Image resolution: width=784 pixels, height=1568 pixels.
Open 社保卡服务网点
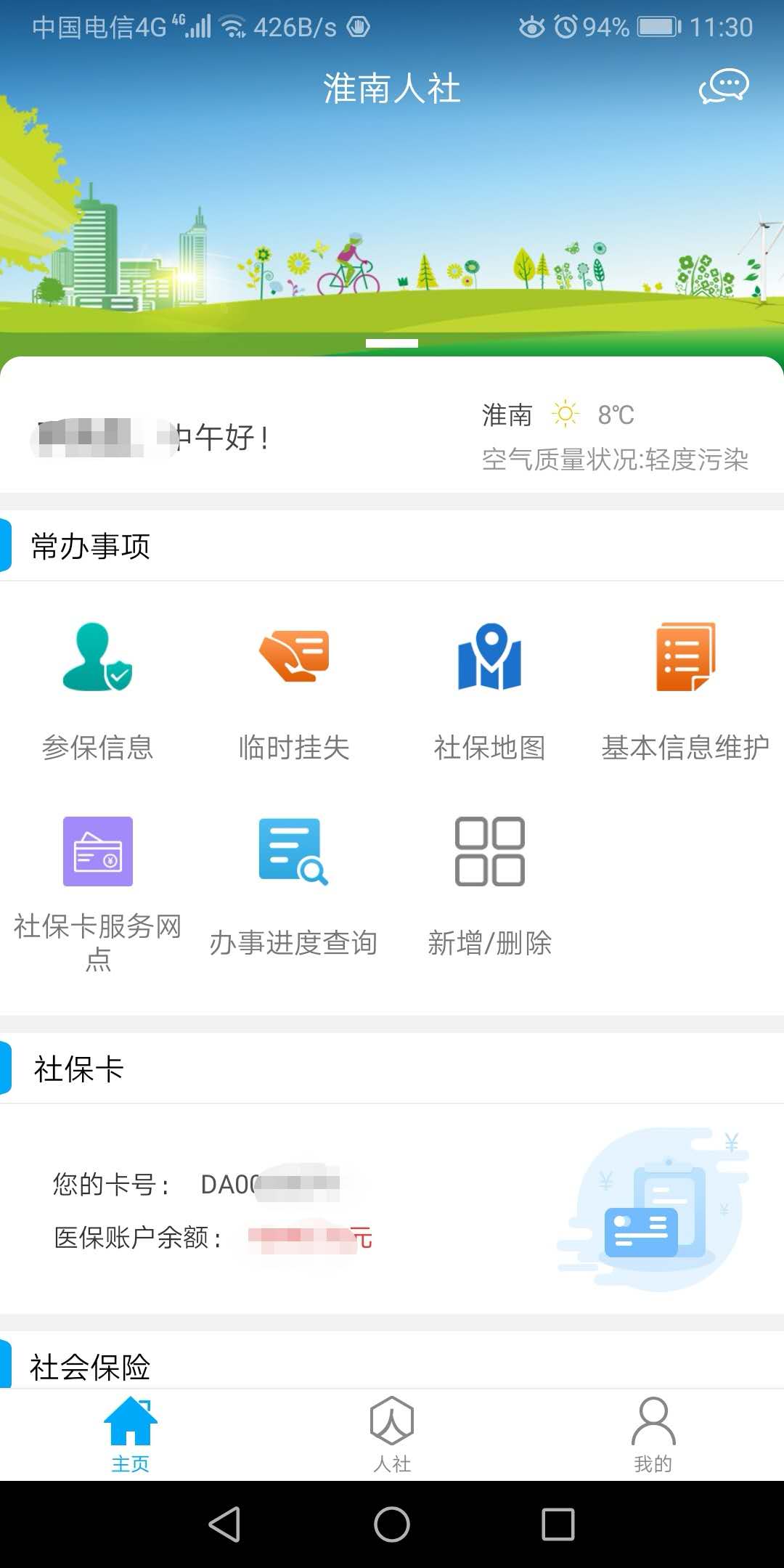tap(98, 889)
